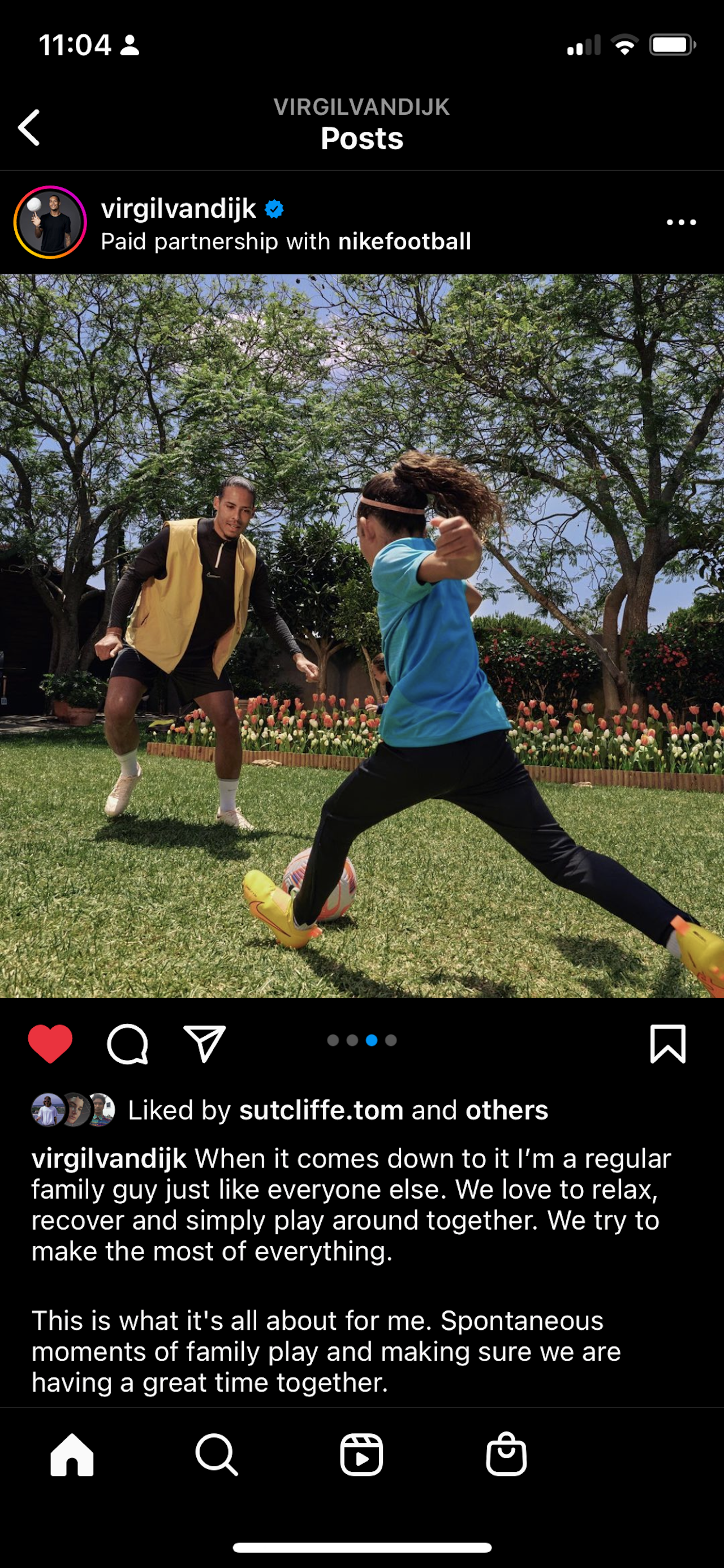View sutcliffe.tom's profile from likes

[321, 1110]
